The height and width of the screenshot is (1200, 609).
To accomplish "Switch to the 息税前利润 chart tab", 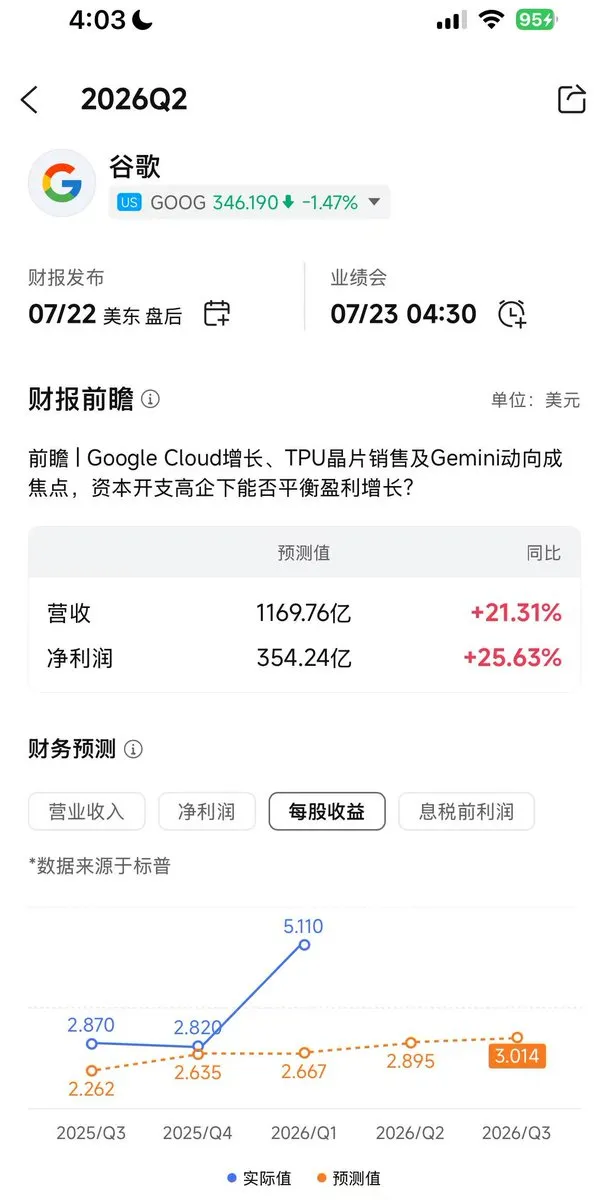I will [466, 811].
